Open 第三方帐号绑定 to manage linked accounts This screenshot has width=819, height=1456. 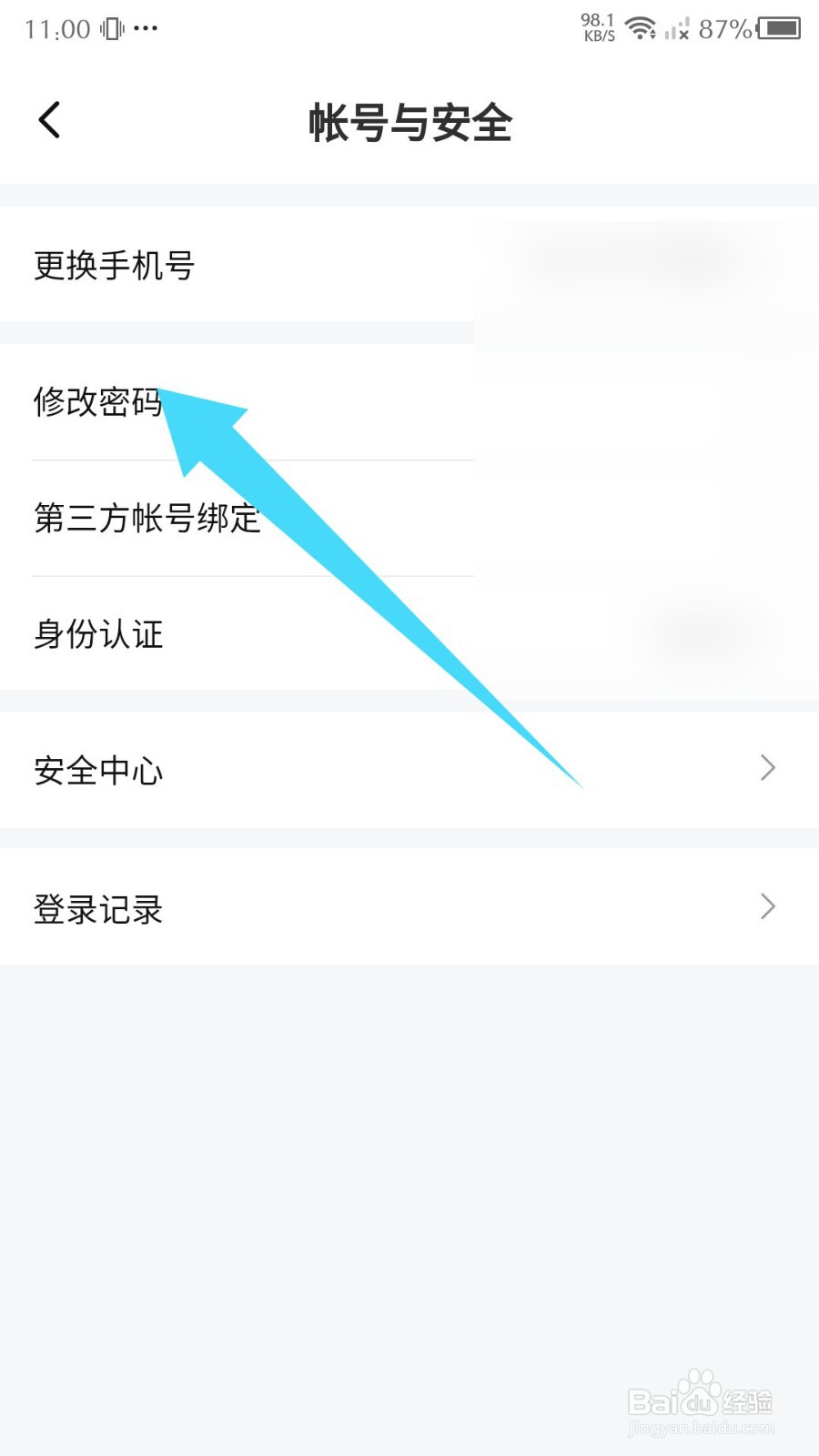(x=146, y=519)
